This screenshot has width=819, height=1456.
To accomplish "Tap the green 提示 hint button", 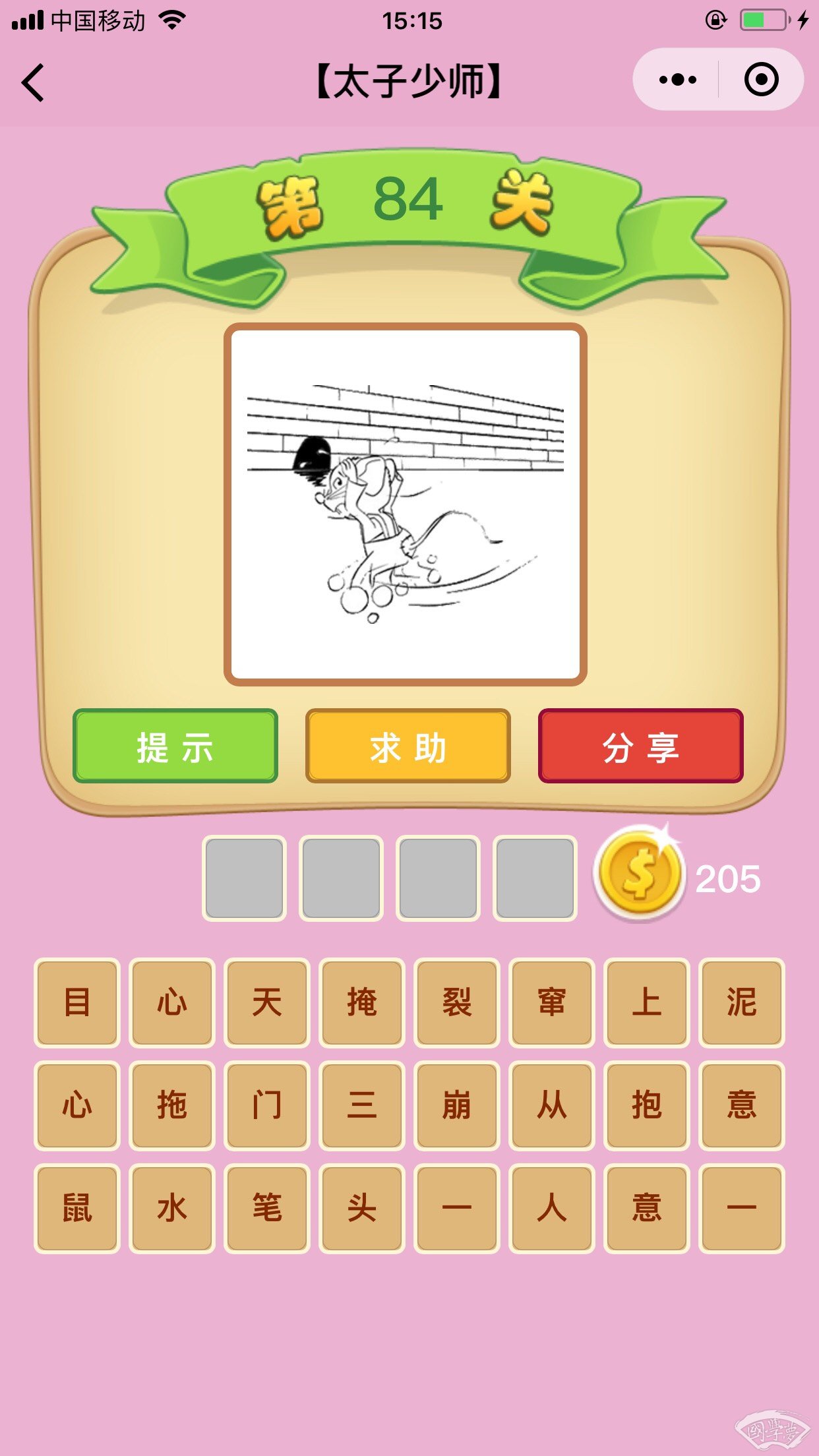I will (x=175, y=746).
